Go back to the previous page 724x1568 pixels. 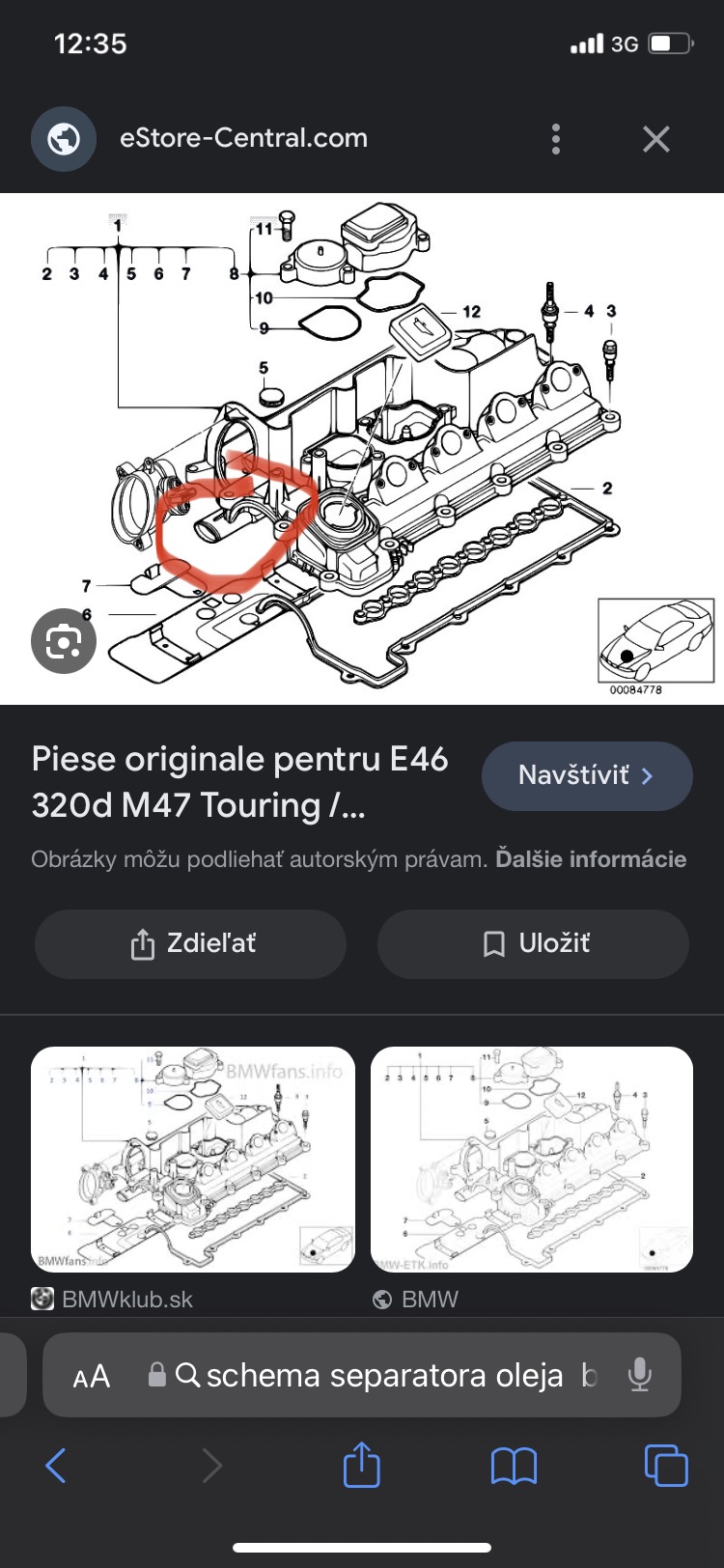click(57, 1466)
